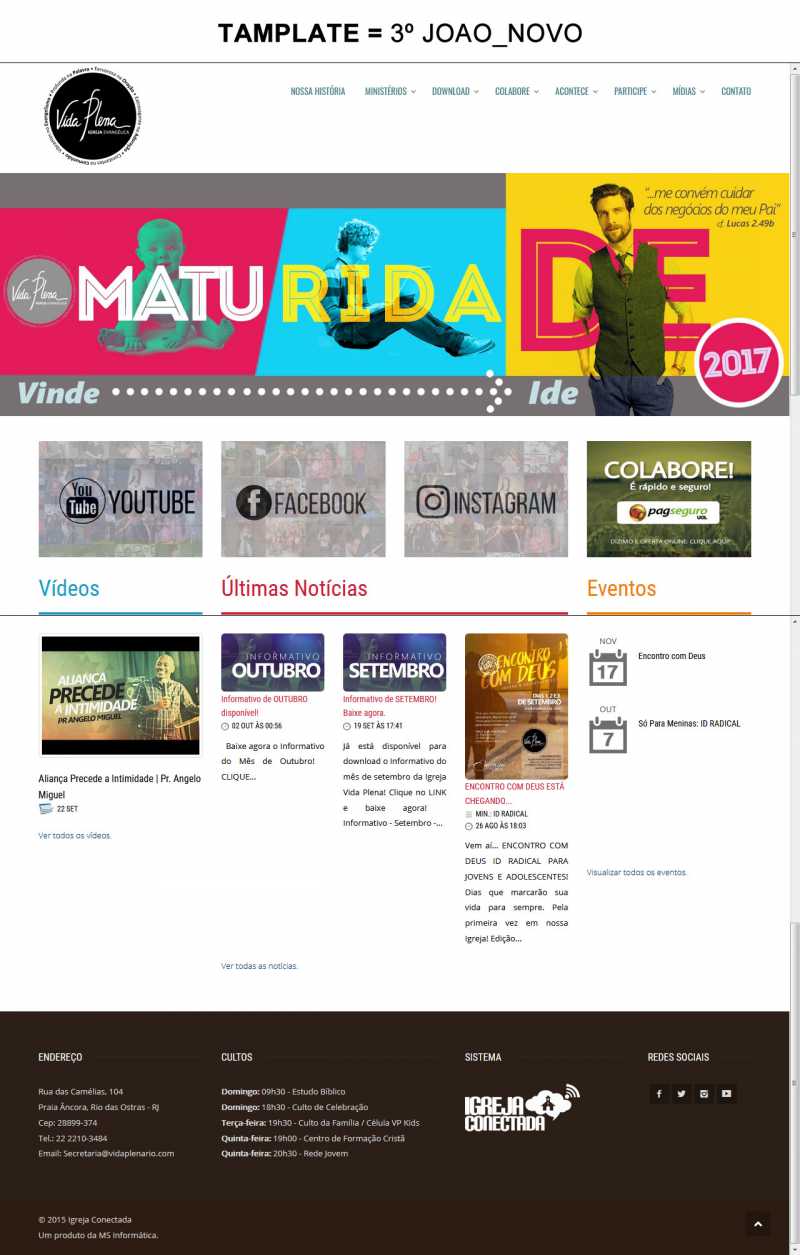Screen dimensions: 800x1255
Task: Open the Informativo de SETEMBRO news item
Action: tap(389, 705)
